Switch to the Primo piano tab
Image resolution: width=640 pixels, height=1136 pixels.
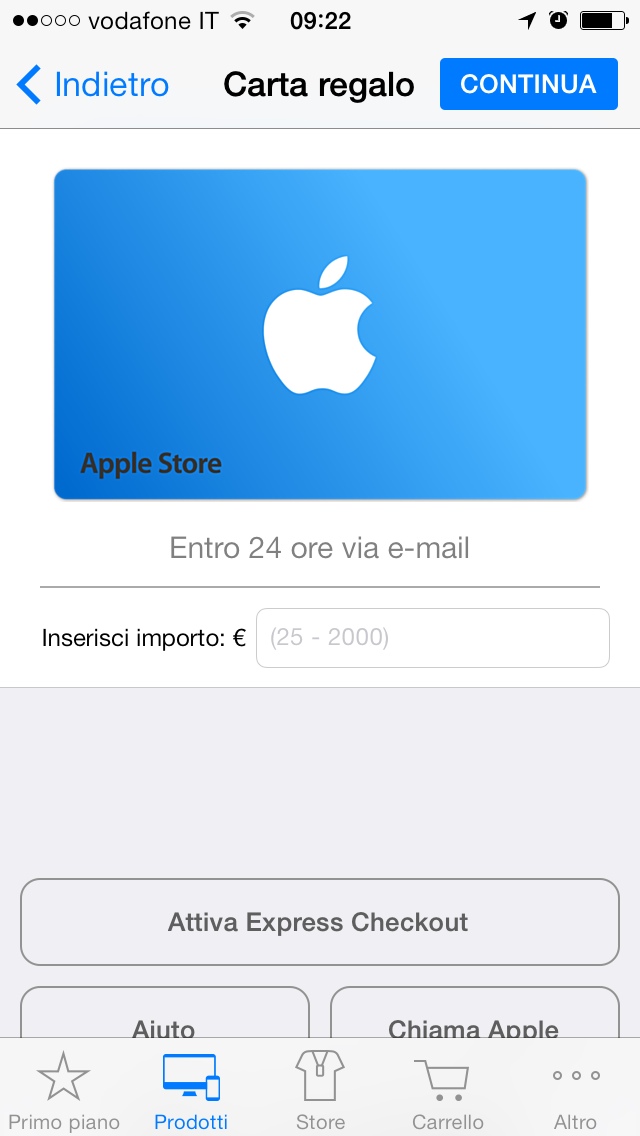(x=64, y=1090)
